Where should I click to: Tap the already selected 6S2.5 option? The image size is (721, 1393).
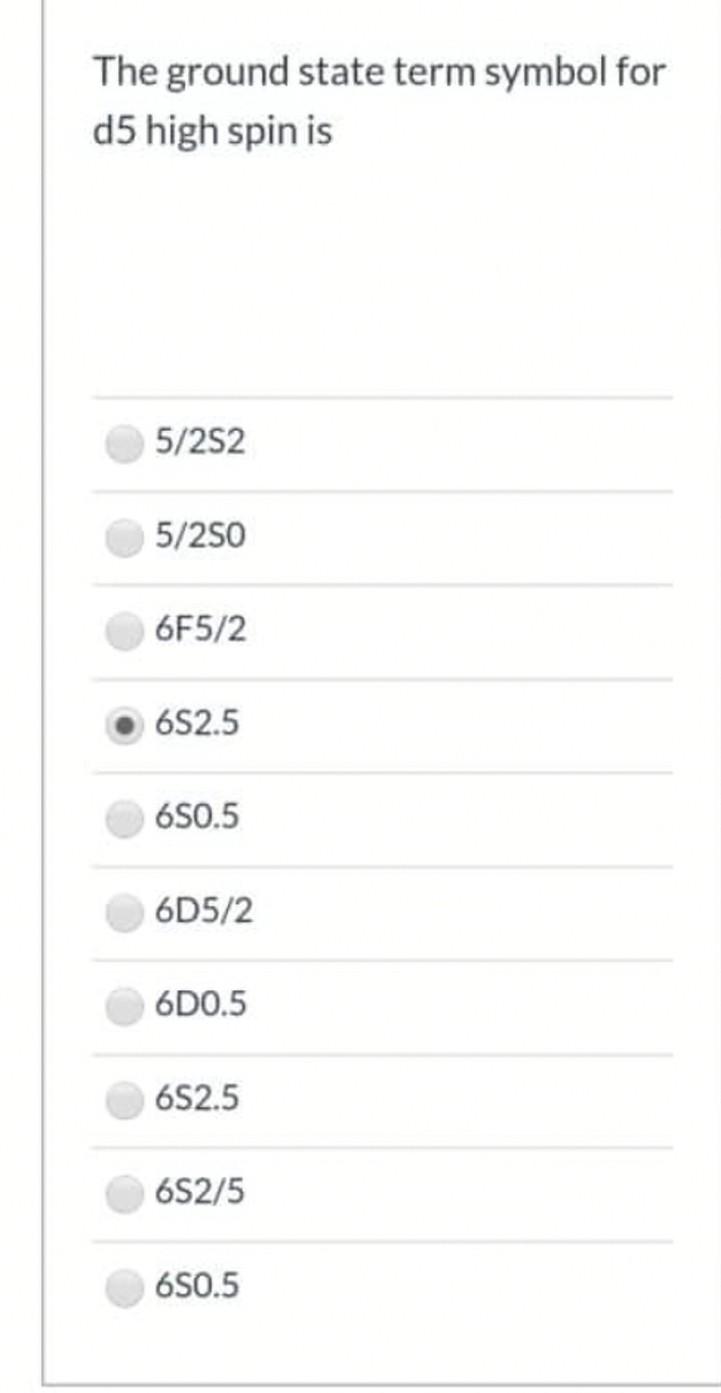[125, 725]
